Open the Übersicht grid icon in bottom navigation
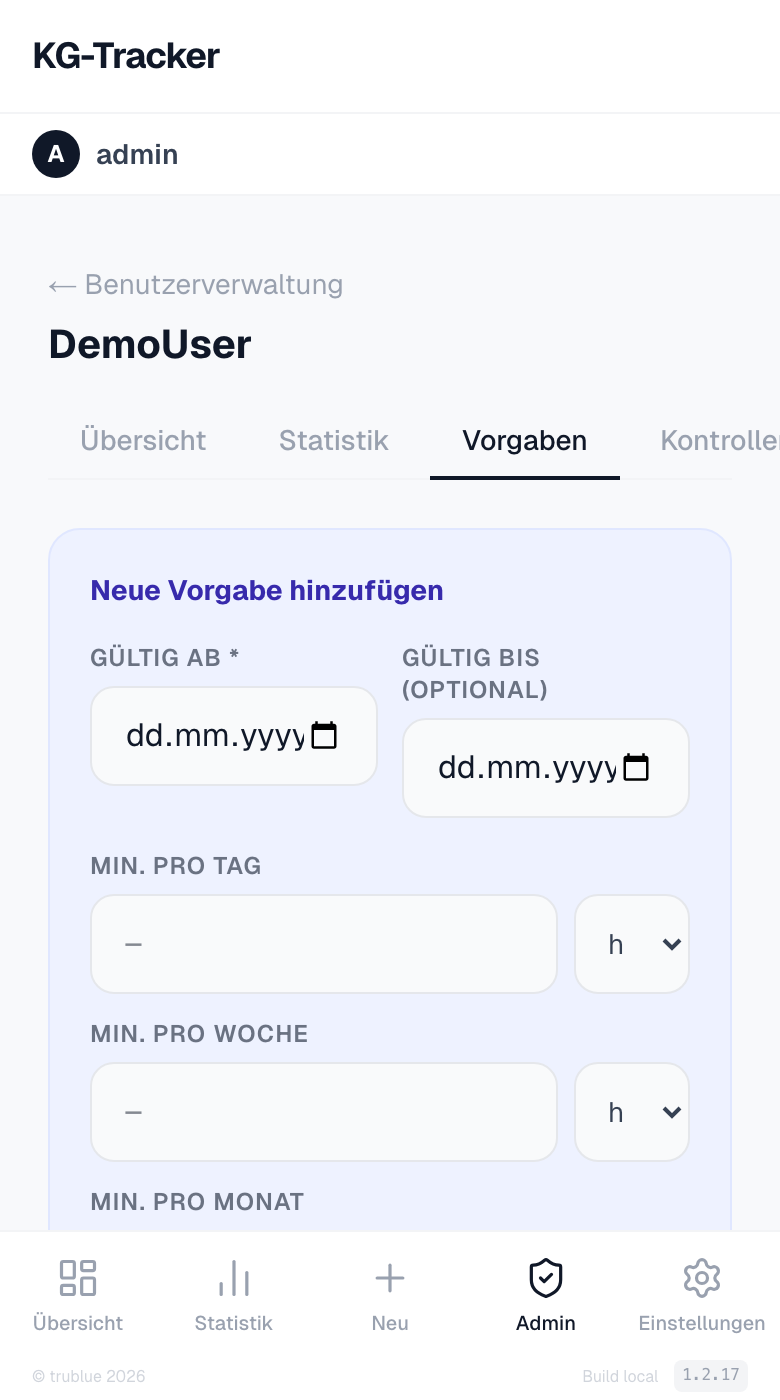 point(77,1278)
